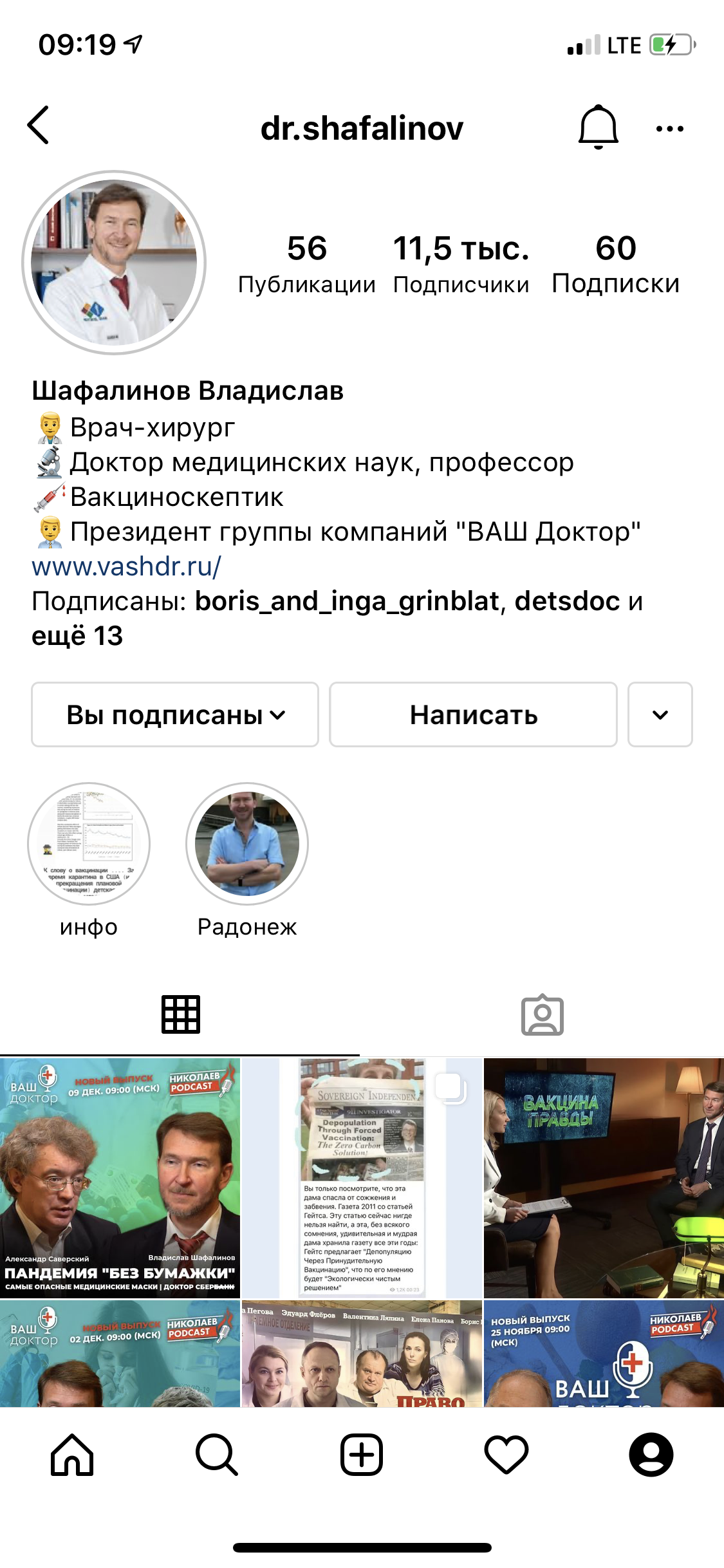The width and height of the screenshot is (724, 1568).
Task: Open the Радонеж story highlight
Action: tap(247, 845)
